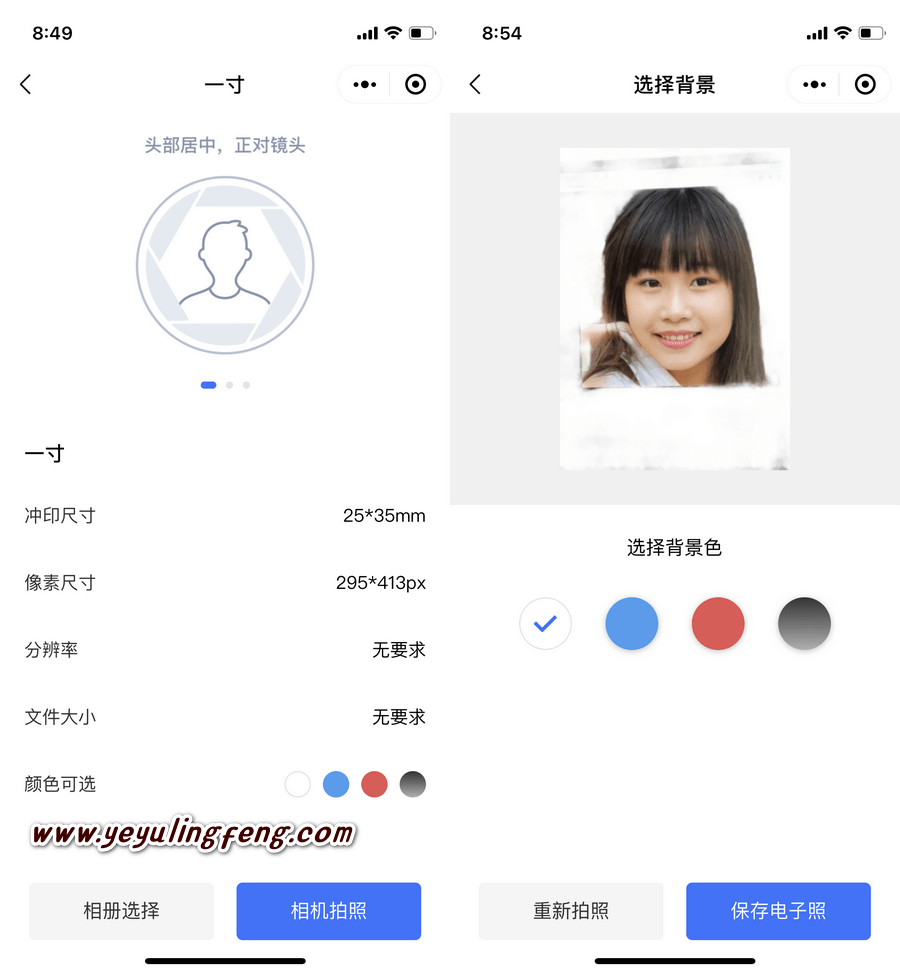This screenshot has width=900, height=974.
Task: Go back from the 选择背景 page
Action: point(476,85)
